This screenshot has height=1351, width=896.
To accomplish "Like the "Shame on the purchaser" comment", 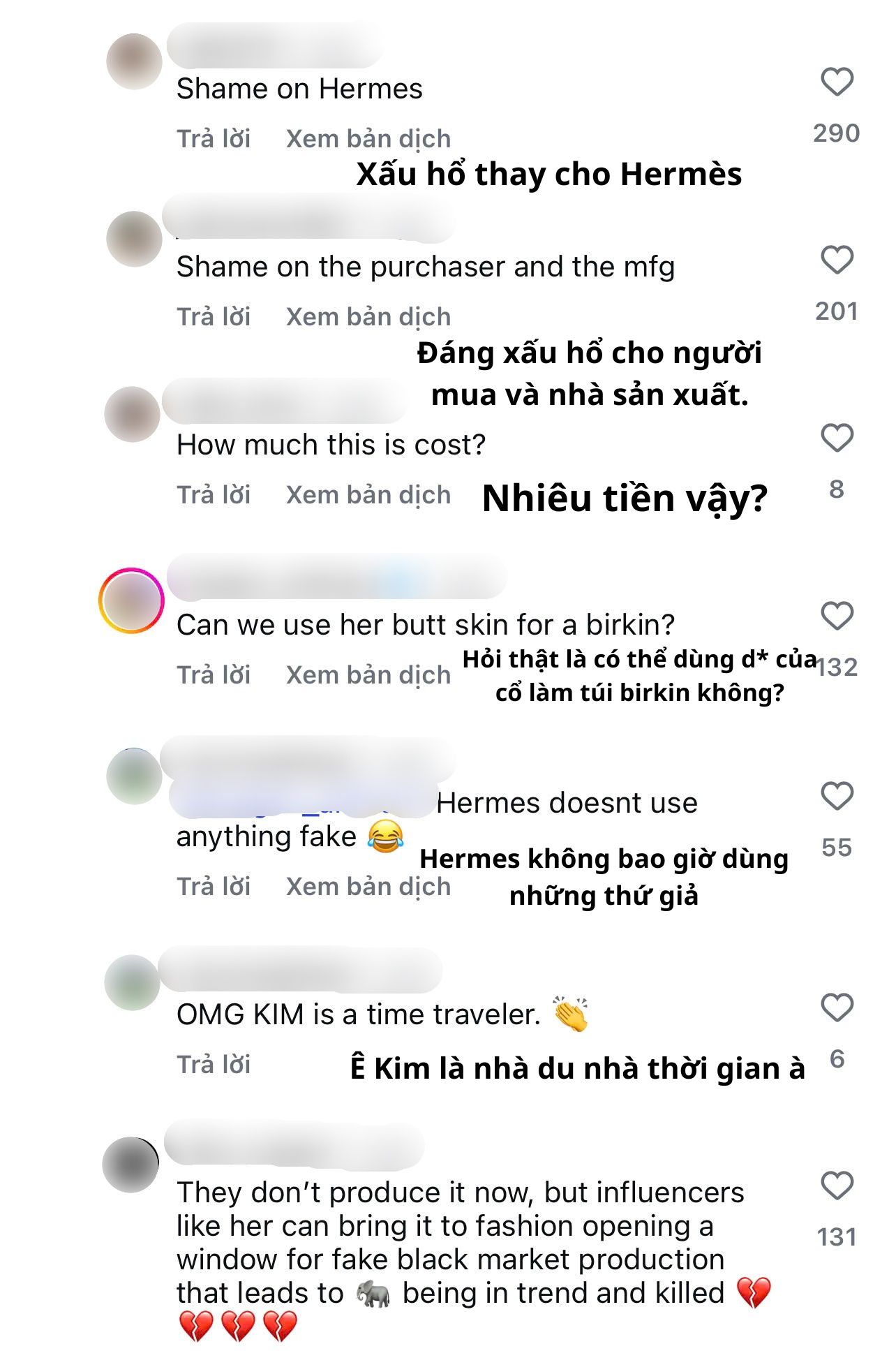I will (837, 260).
